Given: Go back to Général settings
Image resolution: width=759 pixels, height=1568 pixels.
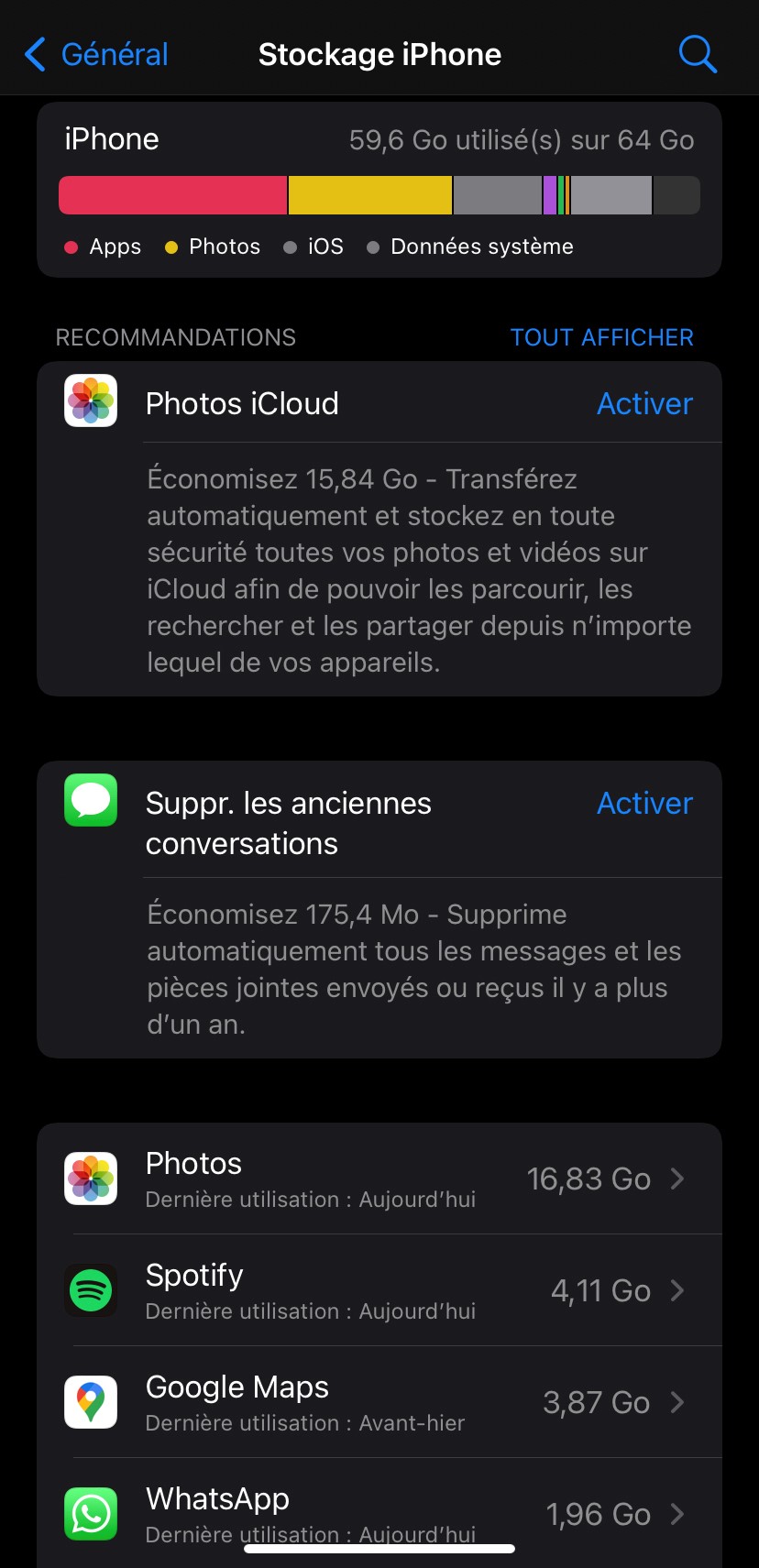Looking at the screenshot, I should pyautogui.click(x=96, y=55).
